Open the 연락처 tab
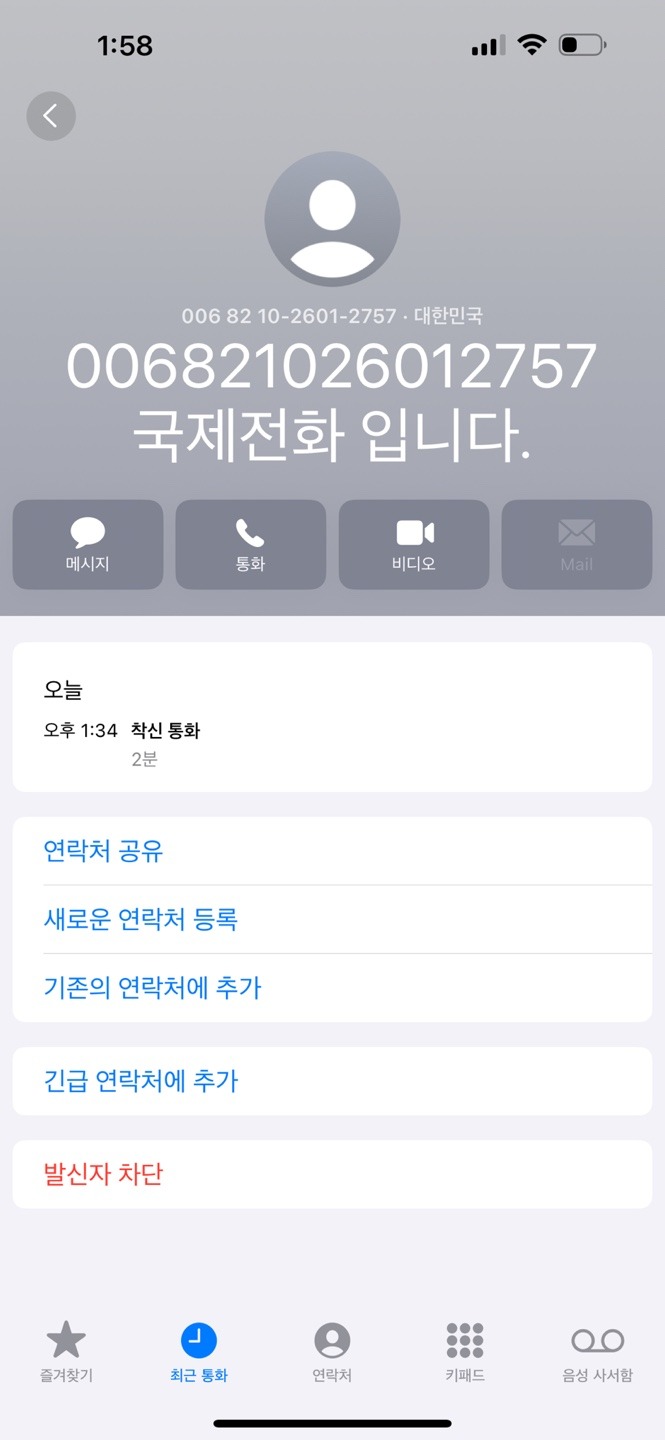 coord(332,1352)
